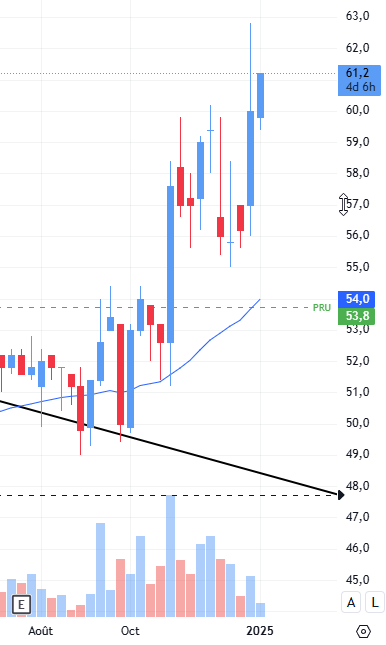386x645 pixels.
Task: Tap the PRU 53,8 price line label
Action: 356,316
